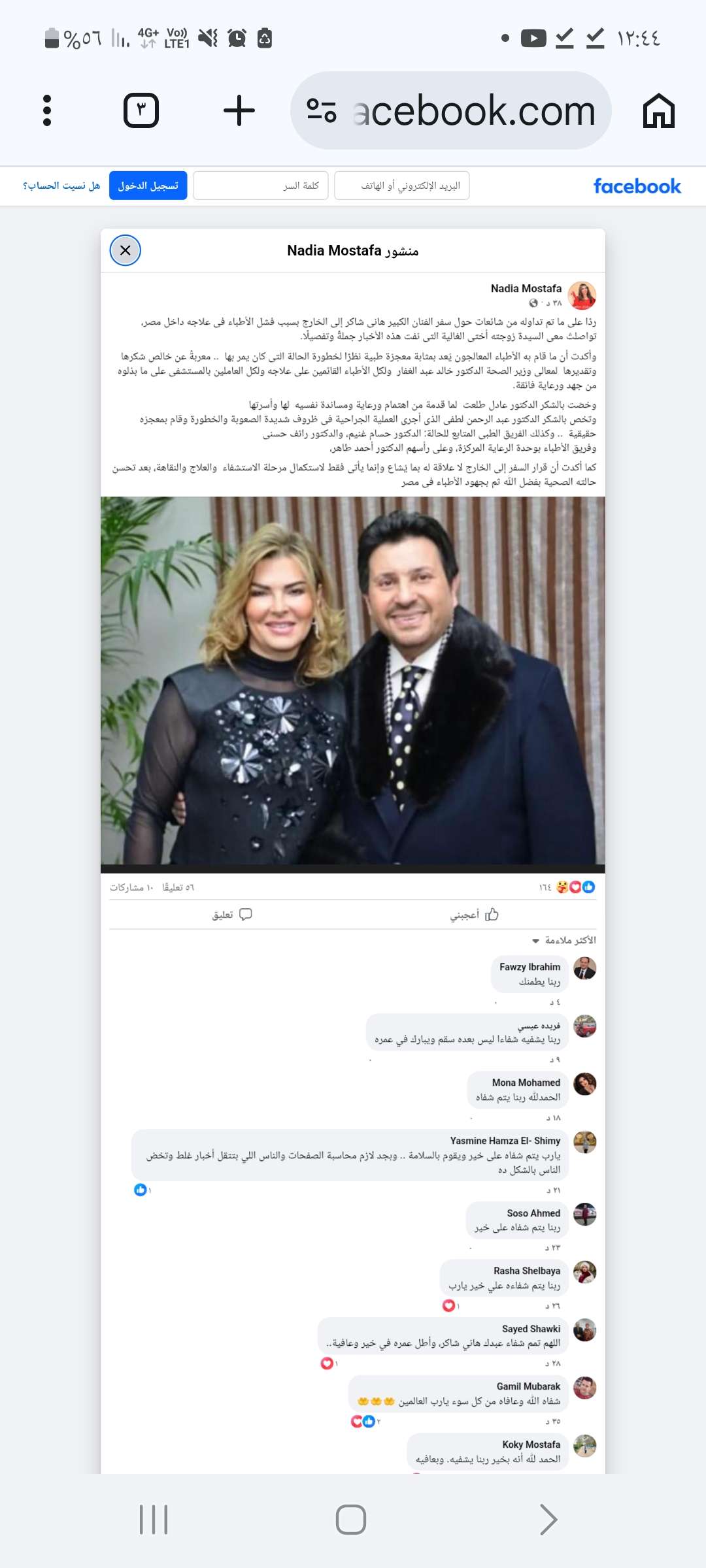Show the reactions list with 164 reactions

coord(567,887)
